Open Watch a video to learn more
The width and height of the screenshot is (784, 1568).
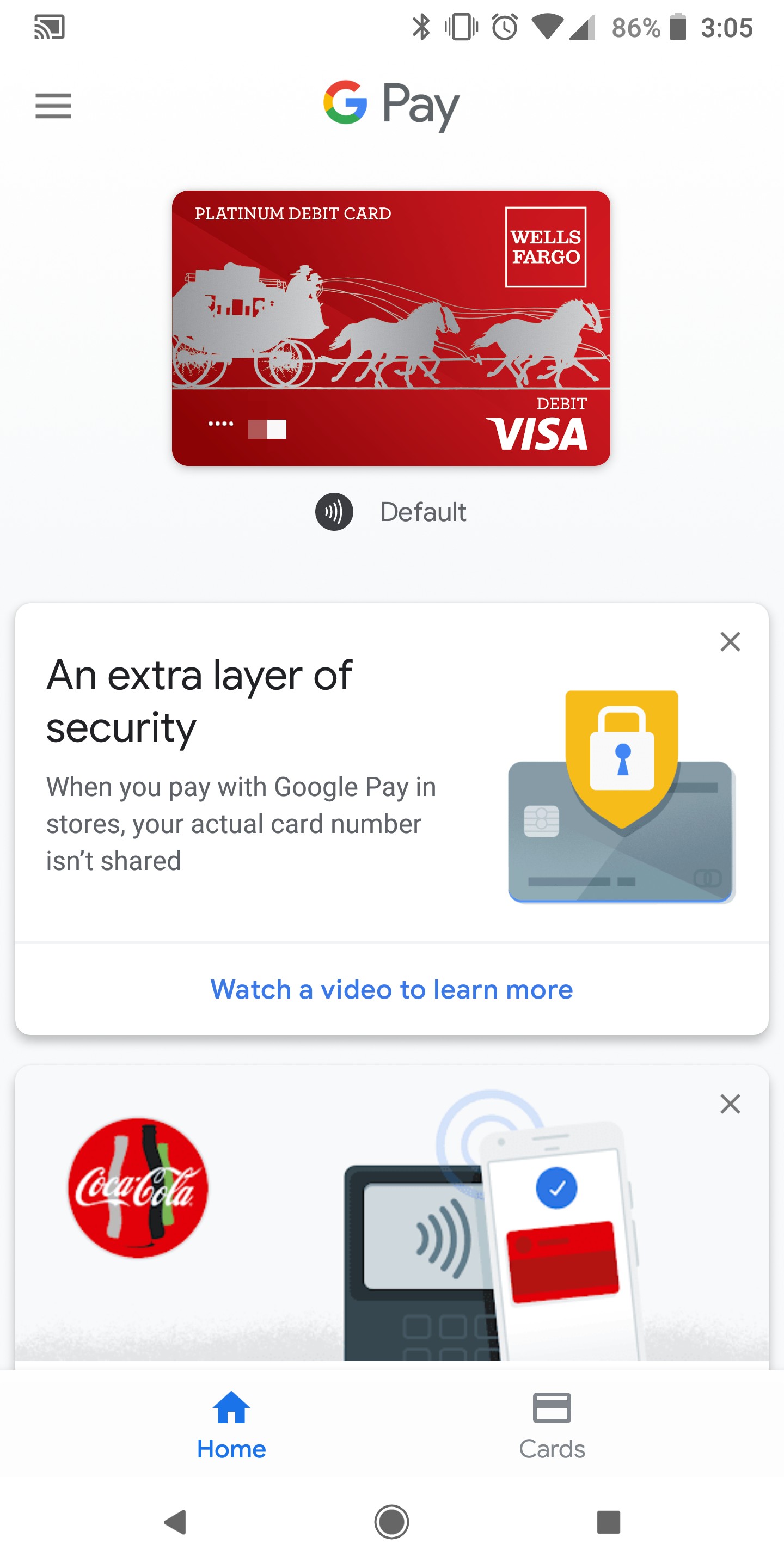tap(392, 989)
